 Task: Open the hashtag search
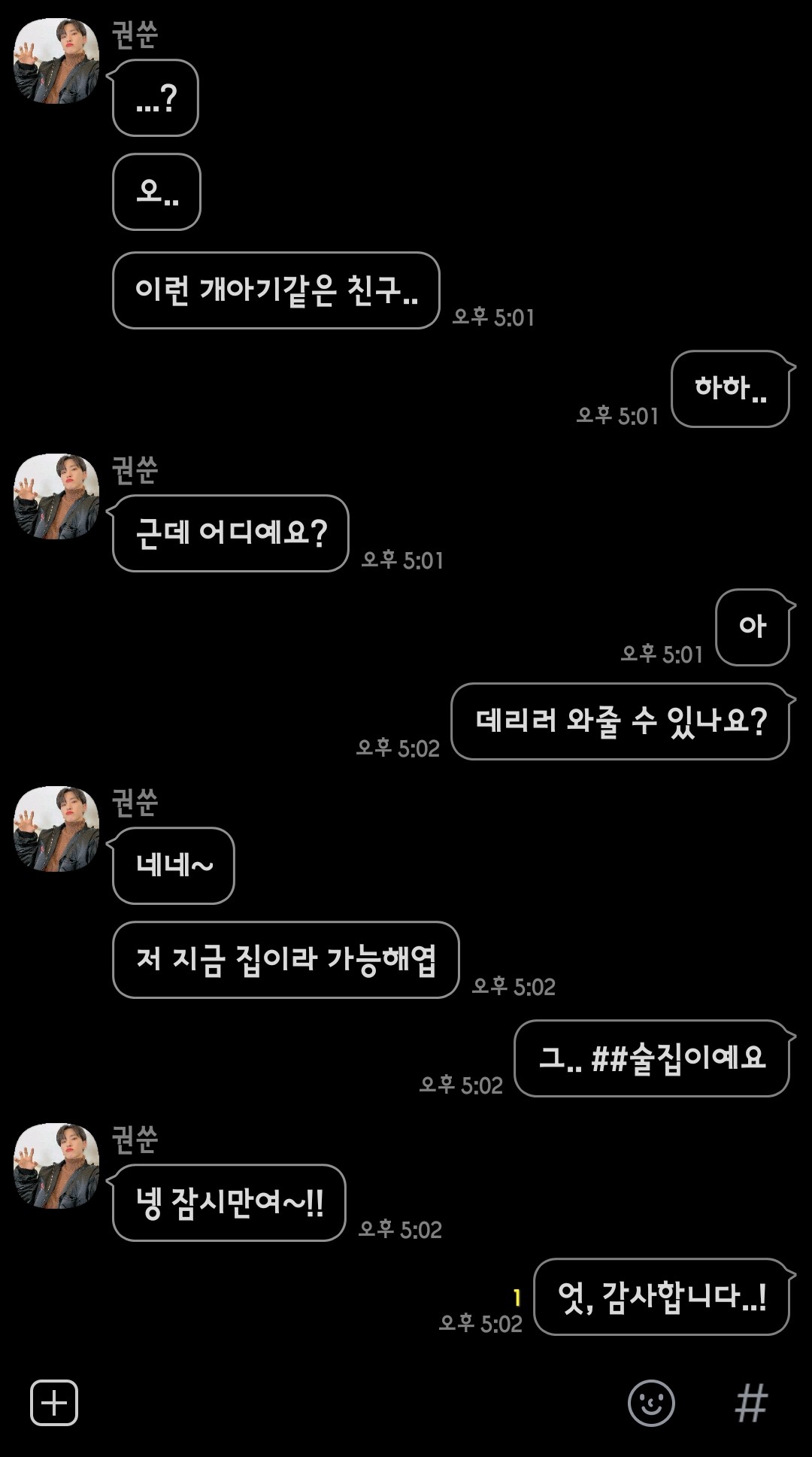coord(751,1403)
